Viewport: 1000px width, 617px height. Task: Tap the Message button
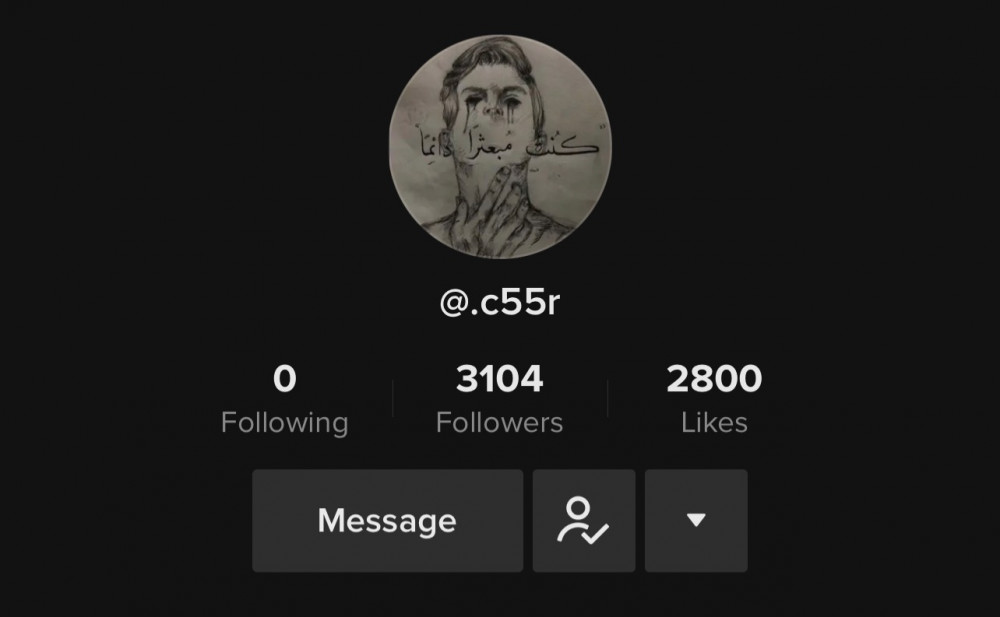coord(387,521)
